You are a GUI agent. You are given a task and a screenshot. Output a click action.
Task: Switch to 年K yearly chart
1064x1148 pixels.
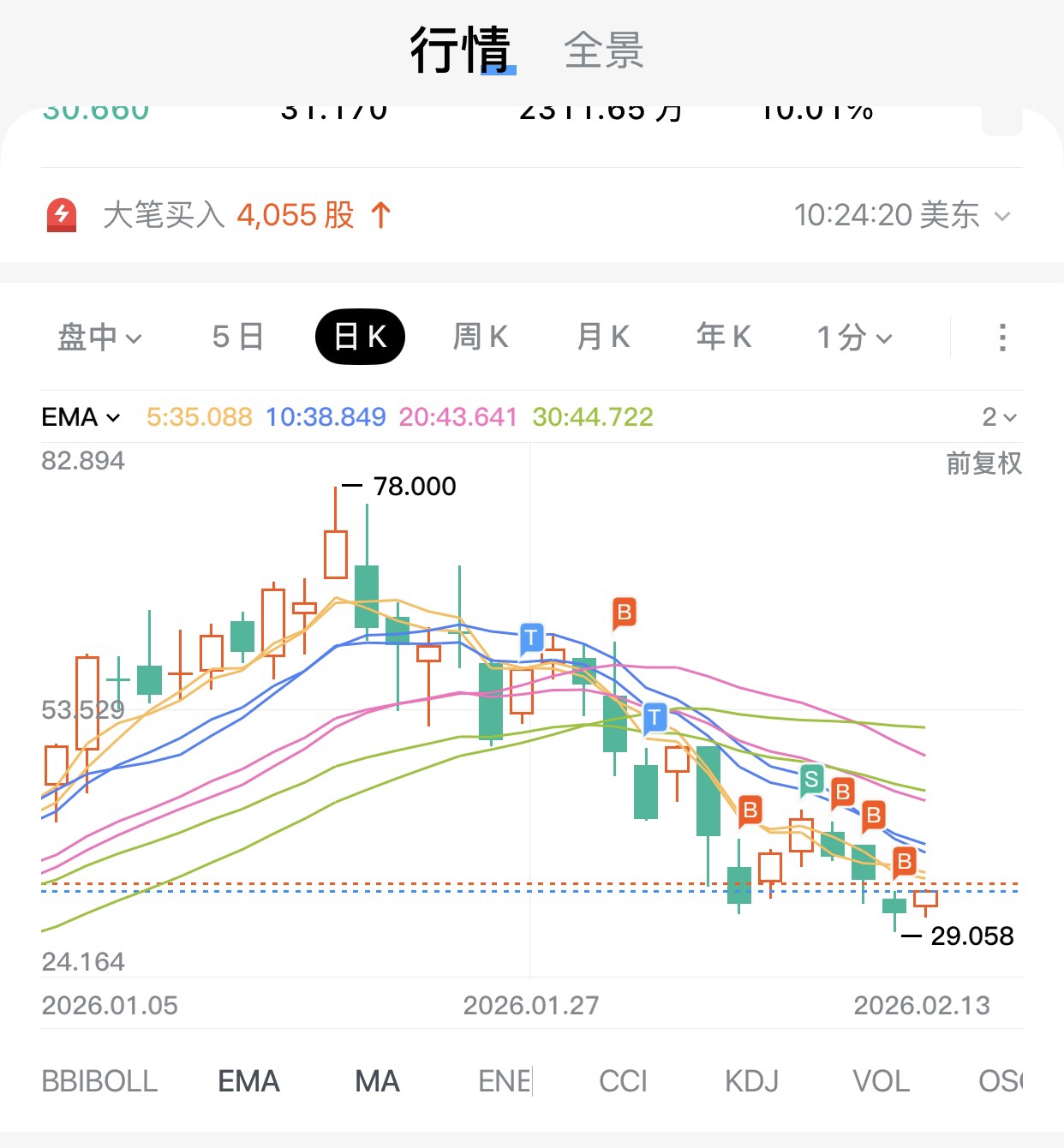[724, 337]
